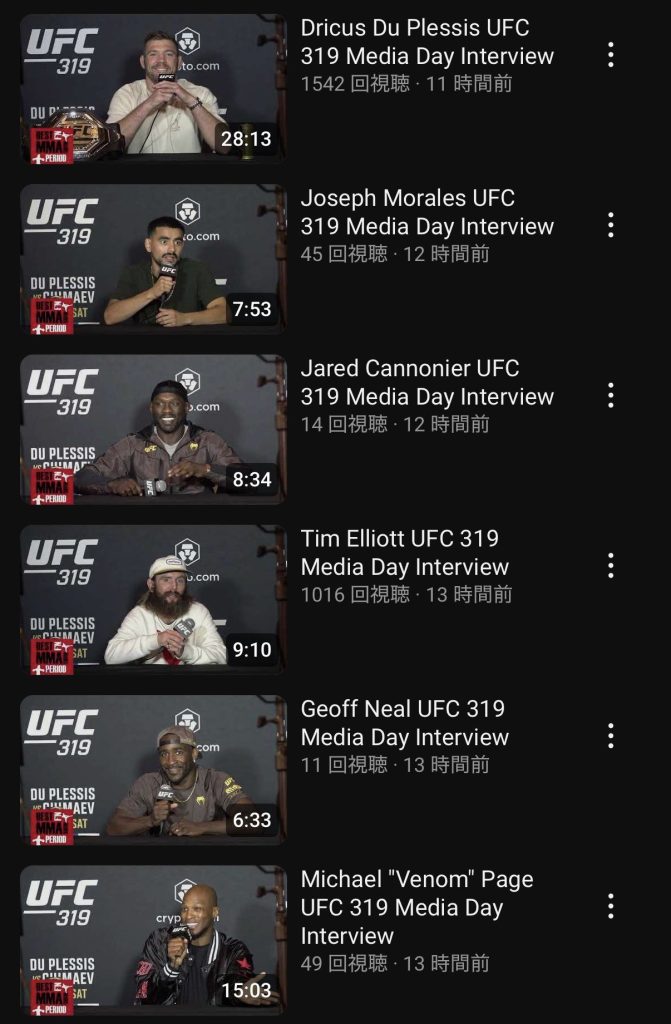Watch Michael "Venom" Page interview video

pos(152,938)
